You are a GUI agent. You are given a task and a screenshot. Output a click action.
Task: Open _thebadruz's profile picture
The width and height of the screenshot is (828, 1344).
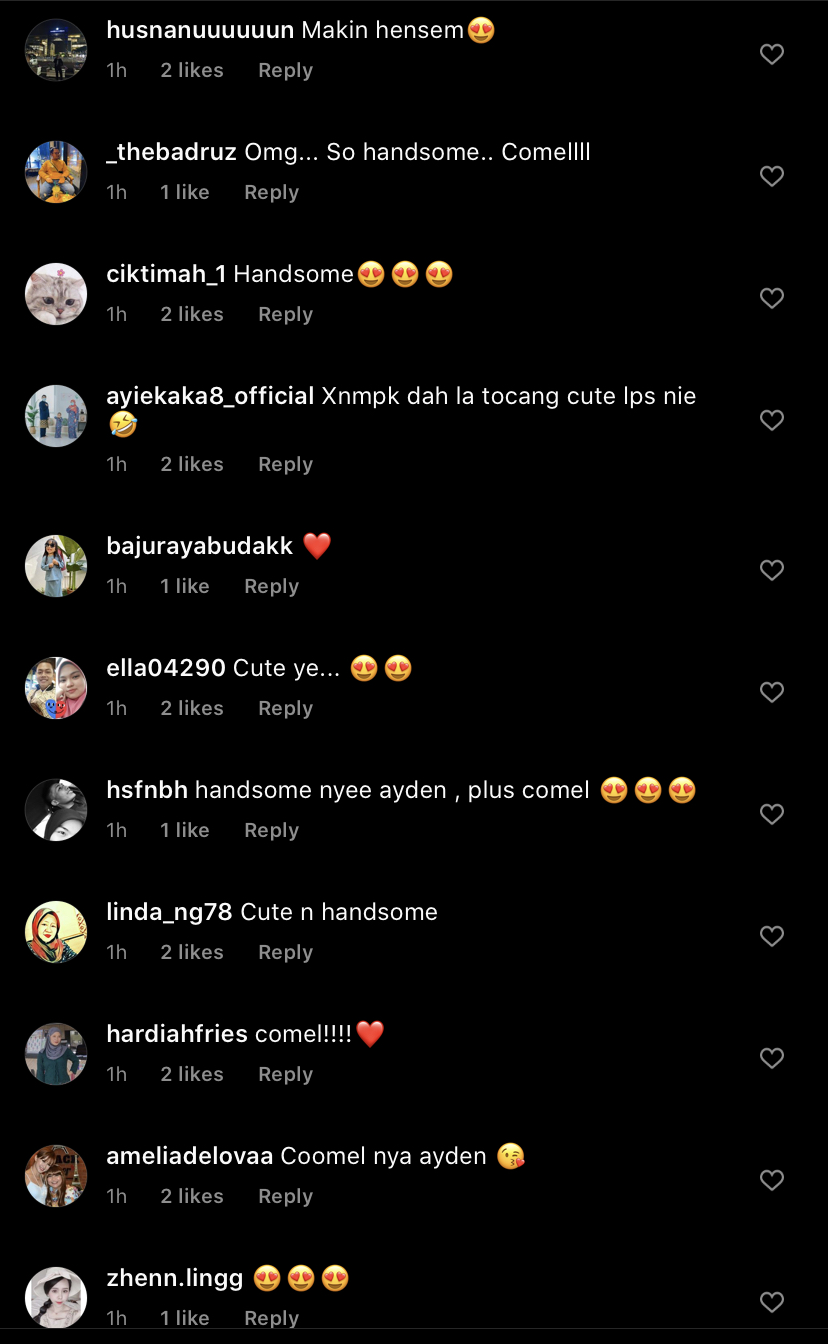pyautogui.click(x=56, y=172)
